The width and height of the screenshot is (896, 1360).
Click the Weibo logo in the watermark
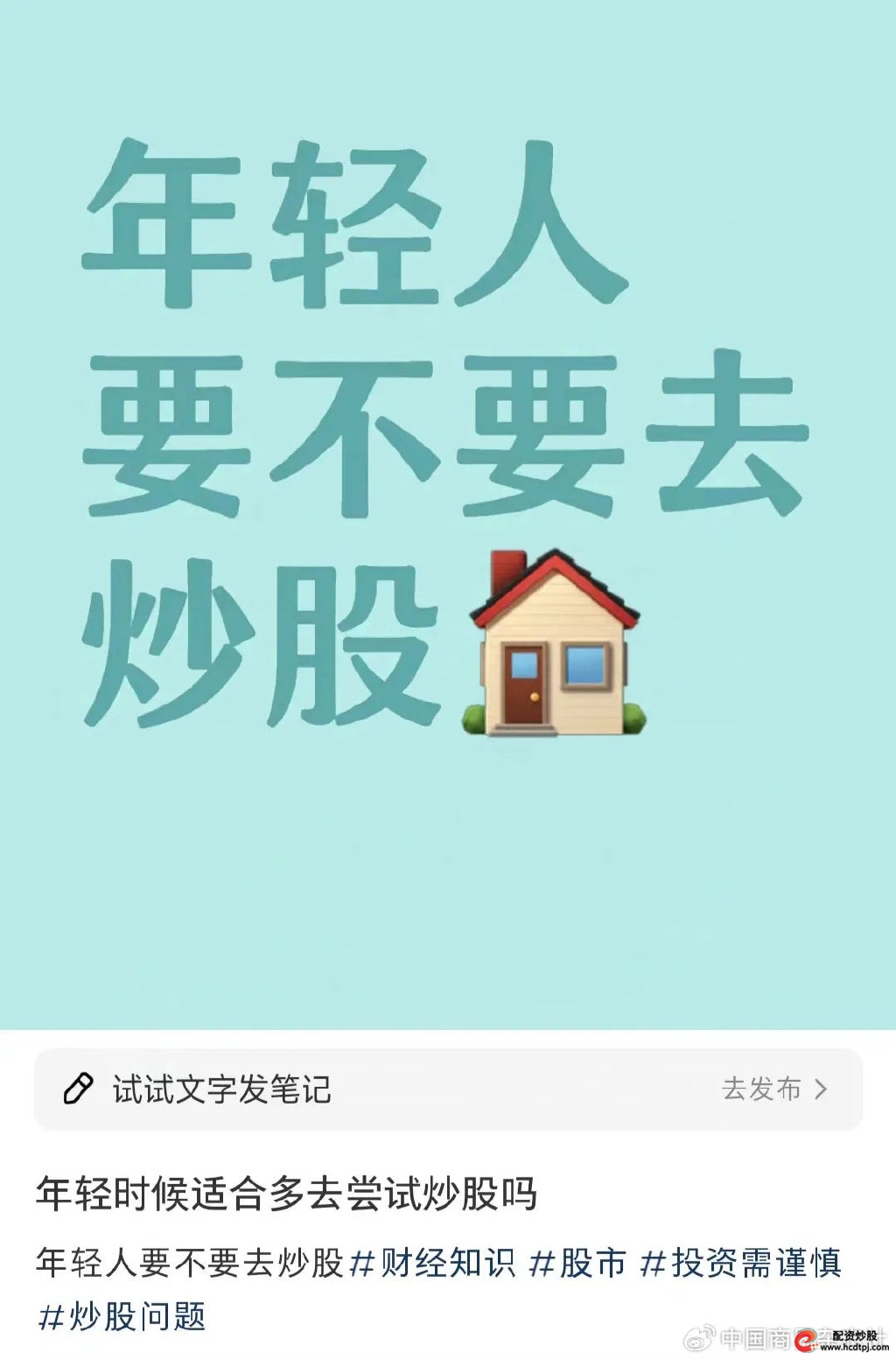click(700, 1339)
